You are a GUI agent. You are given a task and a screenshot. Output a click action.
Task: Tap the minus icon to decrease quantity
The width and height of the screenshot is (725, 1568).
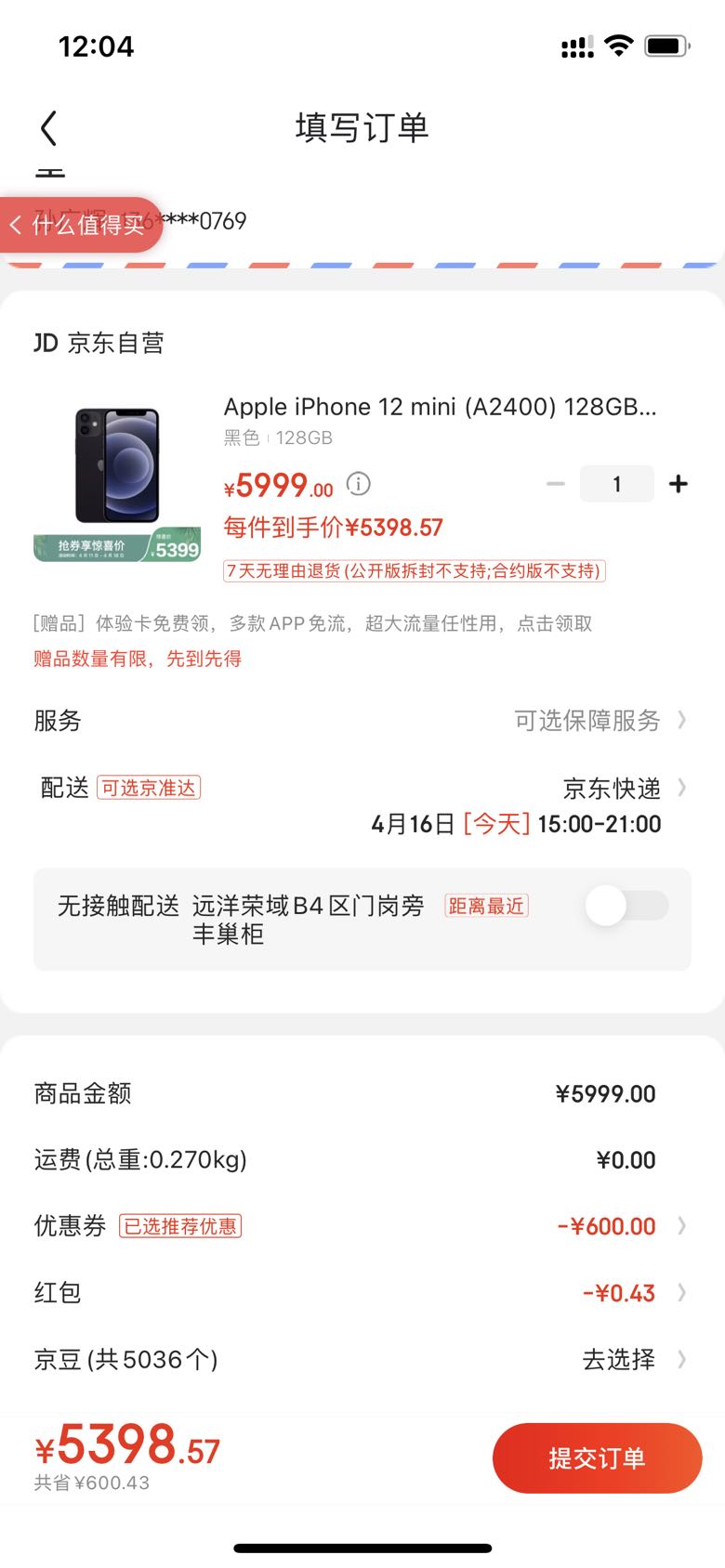(x=555, y=483)
